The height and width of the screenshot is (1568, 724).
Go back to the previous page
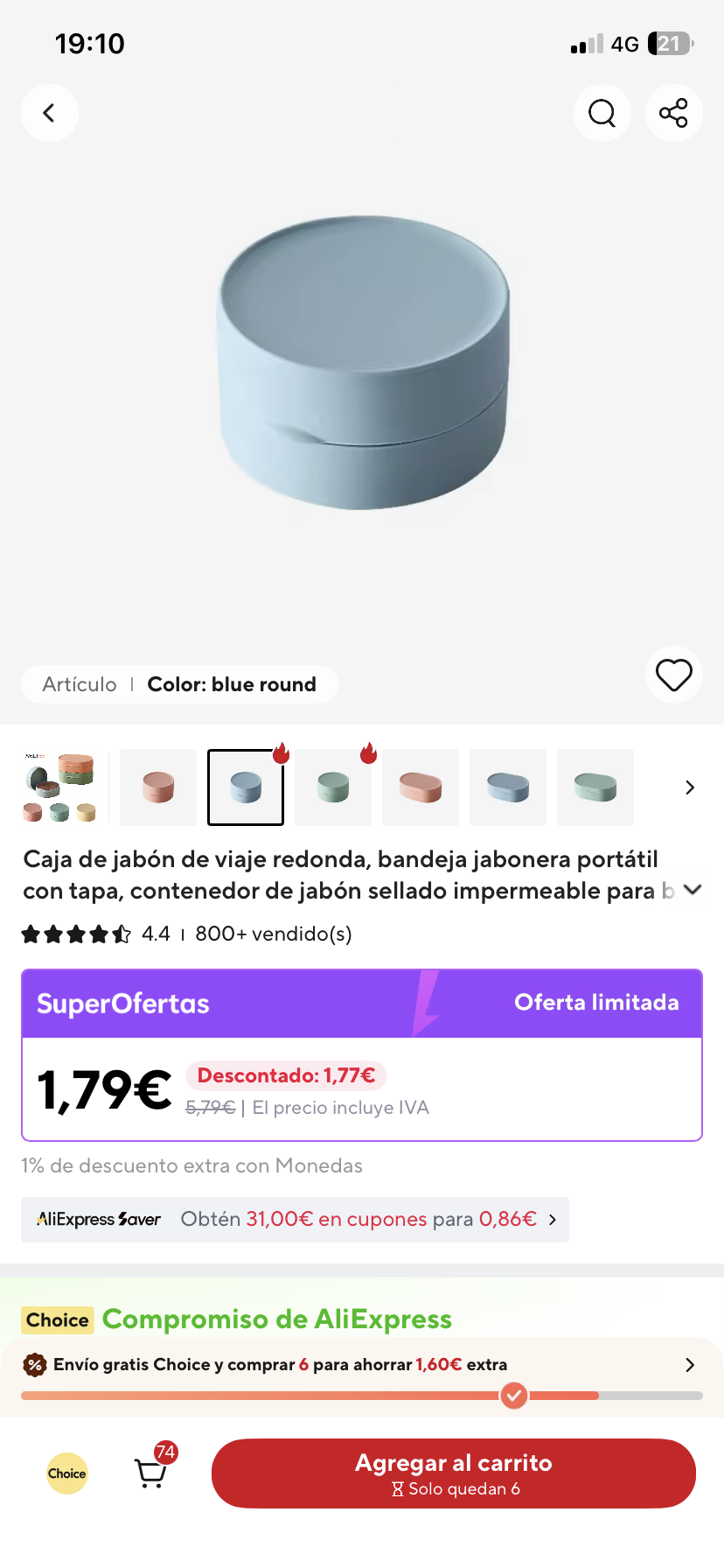(50, 113)
